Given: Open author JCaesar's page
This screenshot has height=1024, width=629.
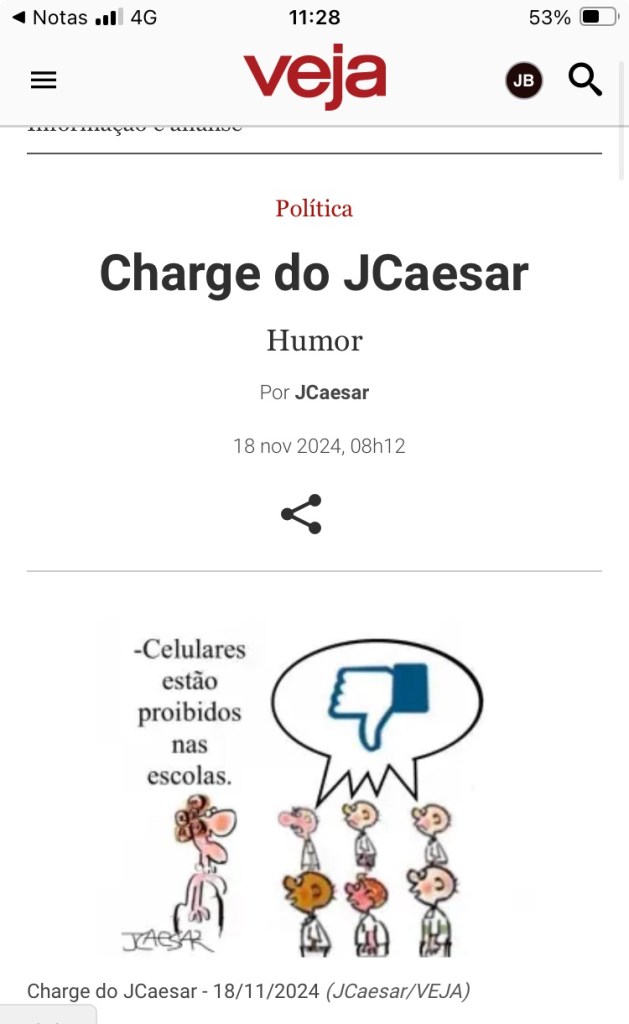Looking at the screenshot, I should (x=331, y=392).
